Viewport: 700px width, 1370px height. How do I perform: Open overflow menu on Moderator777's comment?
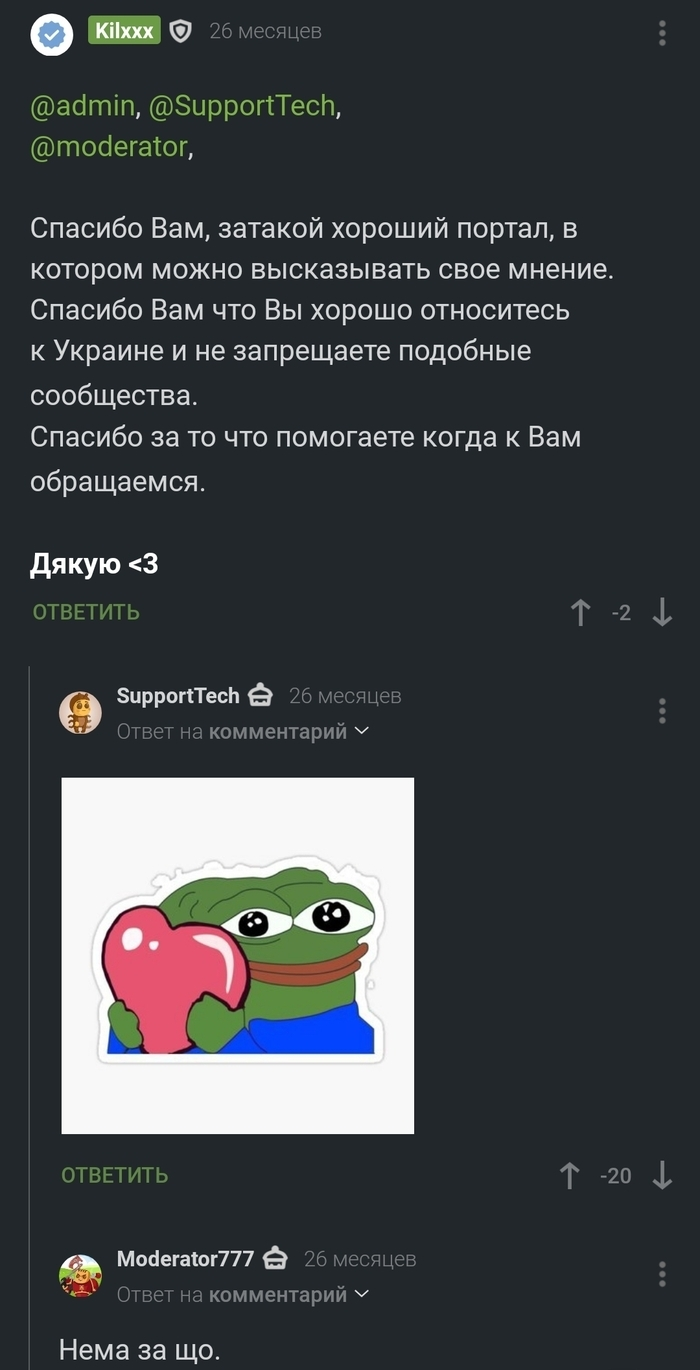pos(662,1274)
